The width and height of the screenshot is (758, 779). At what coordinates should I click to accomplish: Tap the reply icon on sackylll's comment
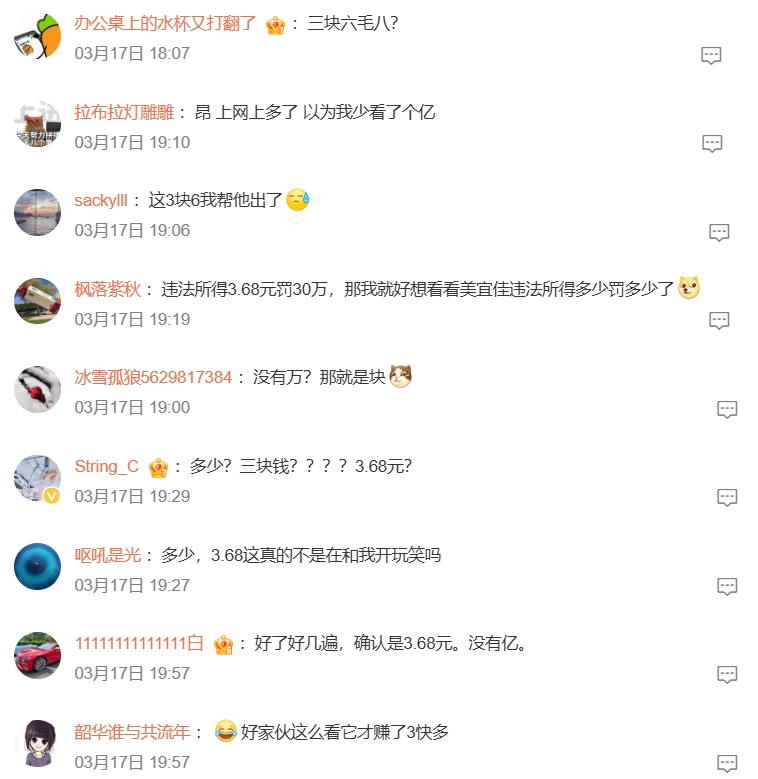pyautogui.click(x=719, y=233)
